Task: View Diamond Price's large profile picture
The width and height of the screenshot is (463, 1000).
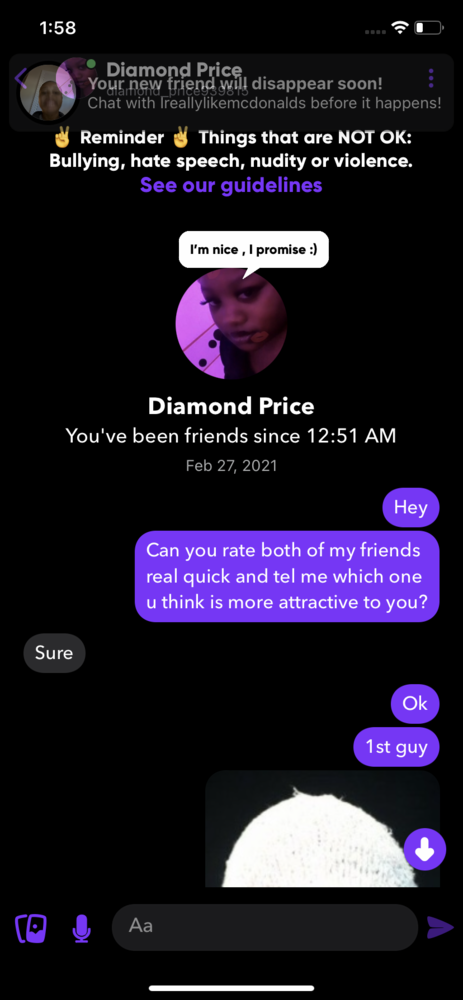Action: click(231, 324)
